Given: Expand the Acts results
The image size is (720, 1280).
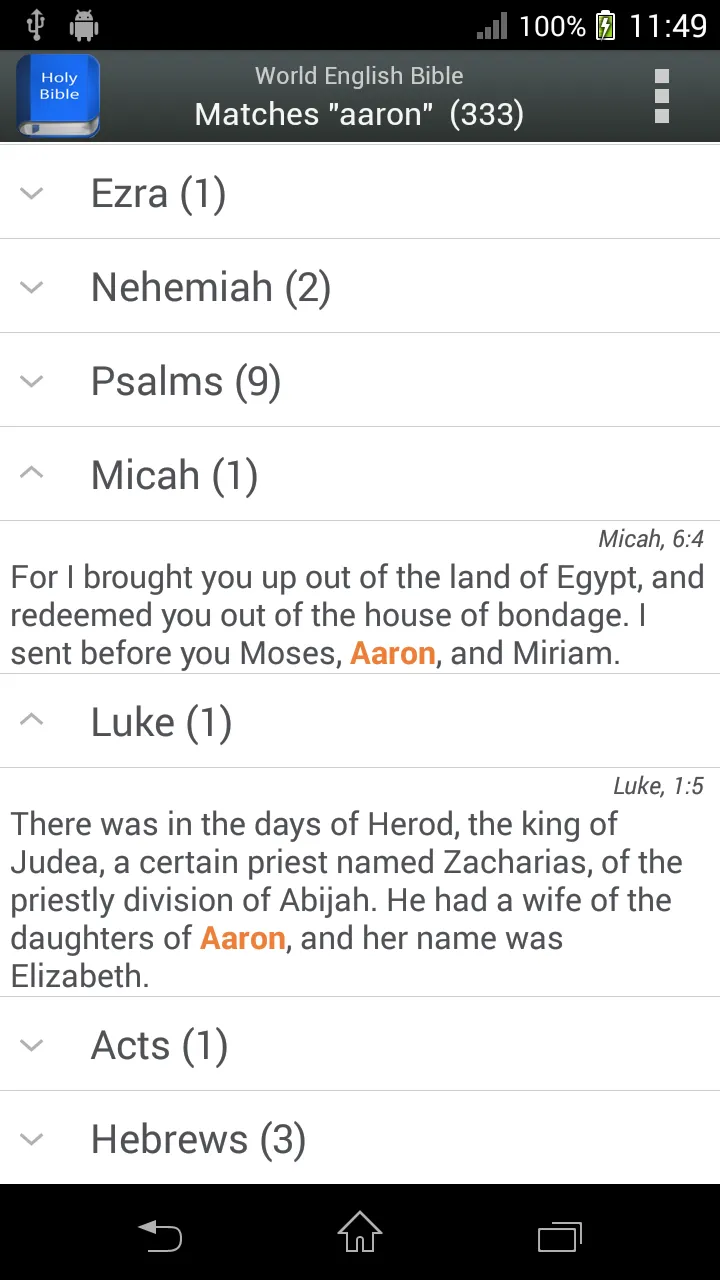Looking at the screenshot, I should click(x=360, y=1044).
